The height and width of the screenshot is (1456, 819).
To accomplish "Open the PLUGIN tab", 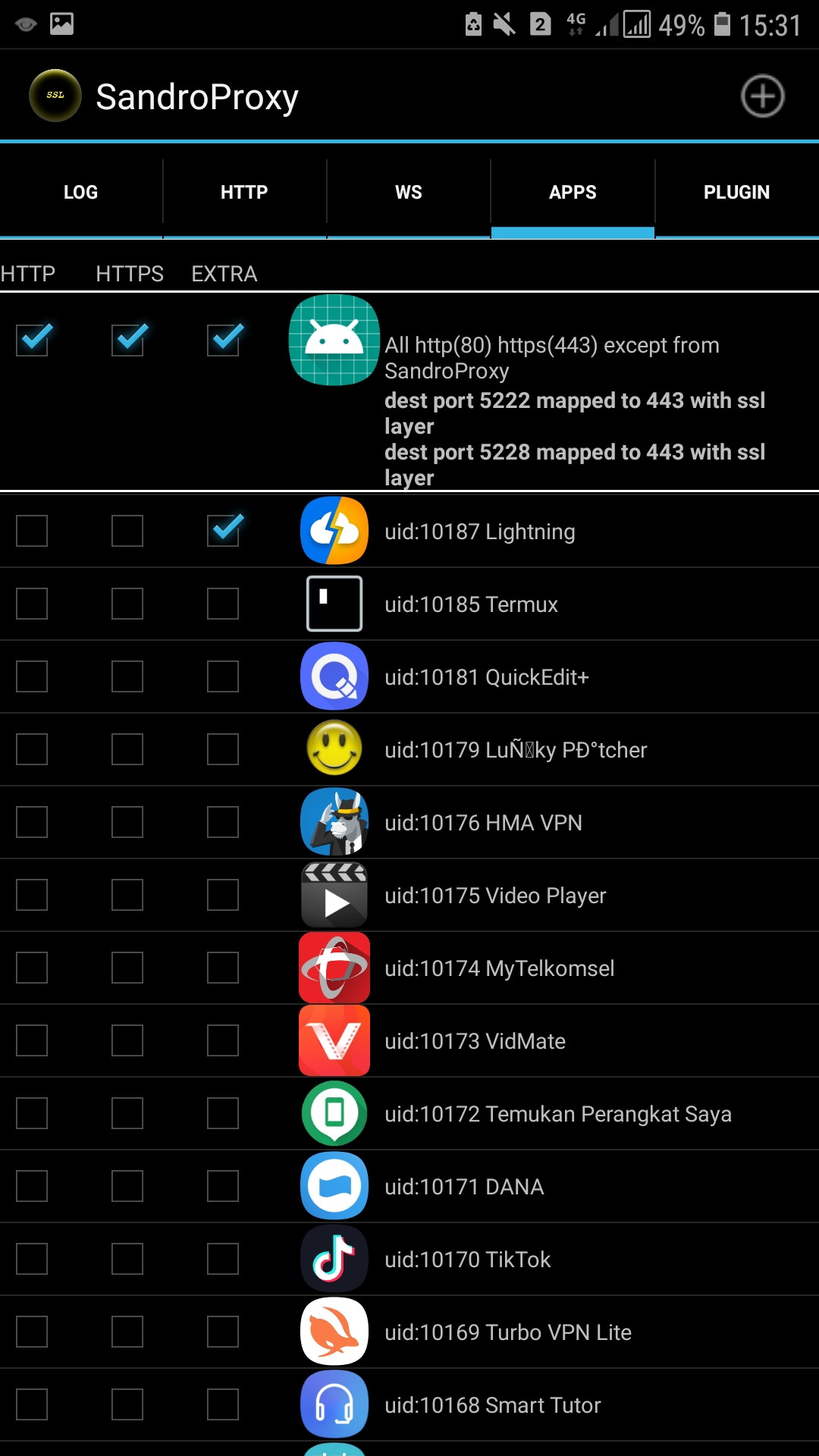I will (x=736, y=192).
